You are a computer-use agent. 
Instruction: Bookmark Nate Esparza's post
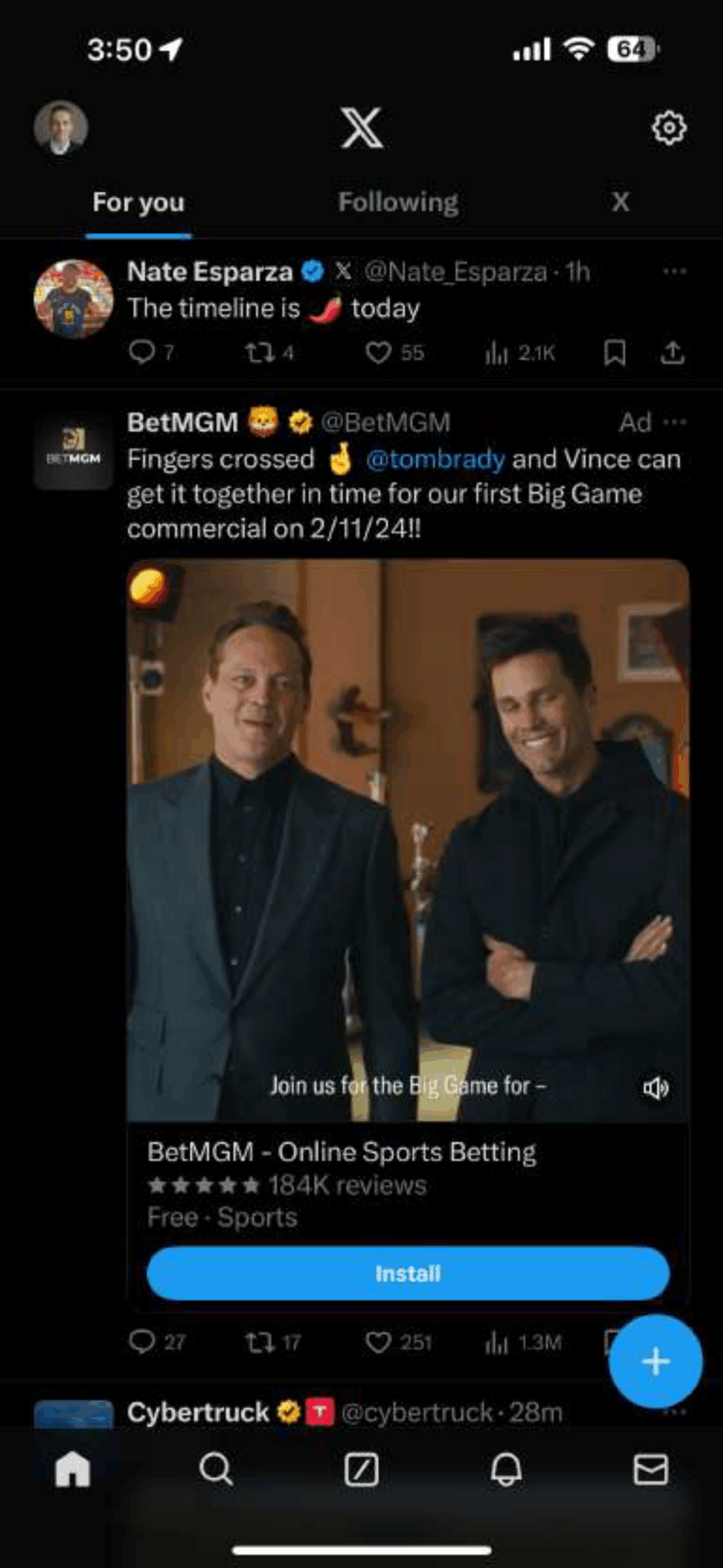tap(614, 353)
